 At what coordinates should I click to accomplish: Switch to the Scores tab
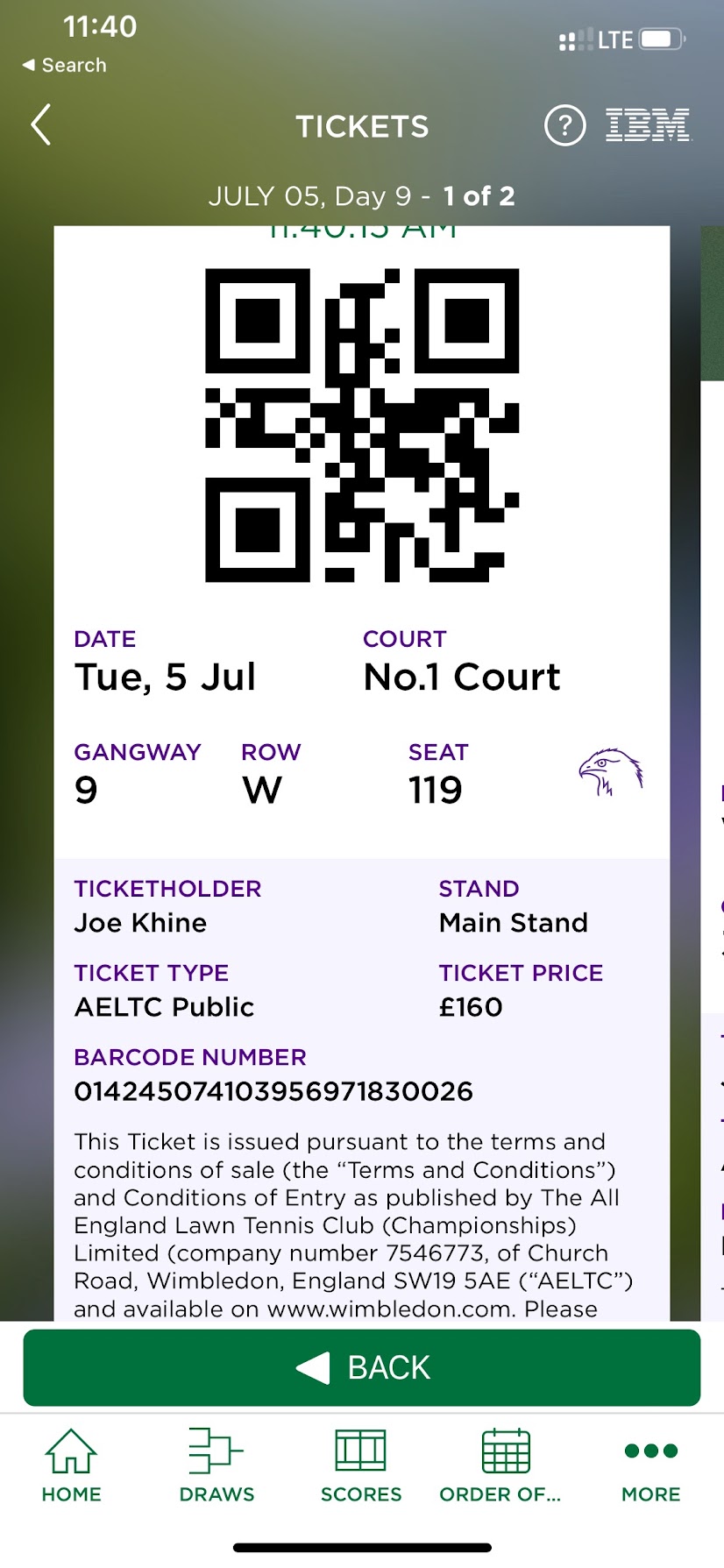(361, 1465)
